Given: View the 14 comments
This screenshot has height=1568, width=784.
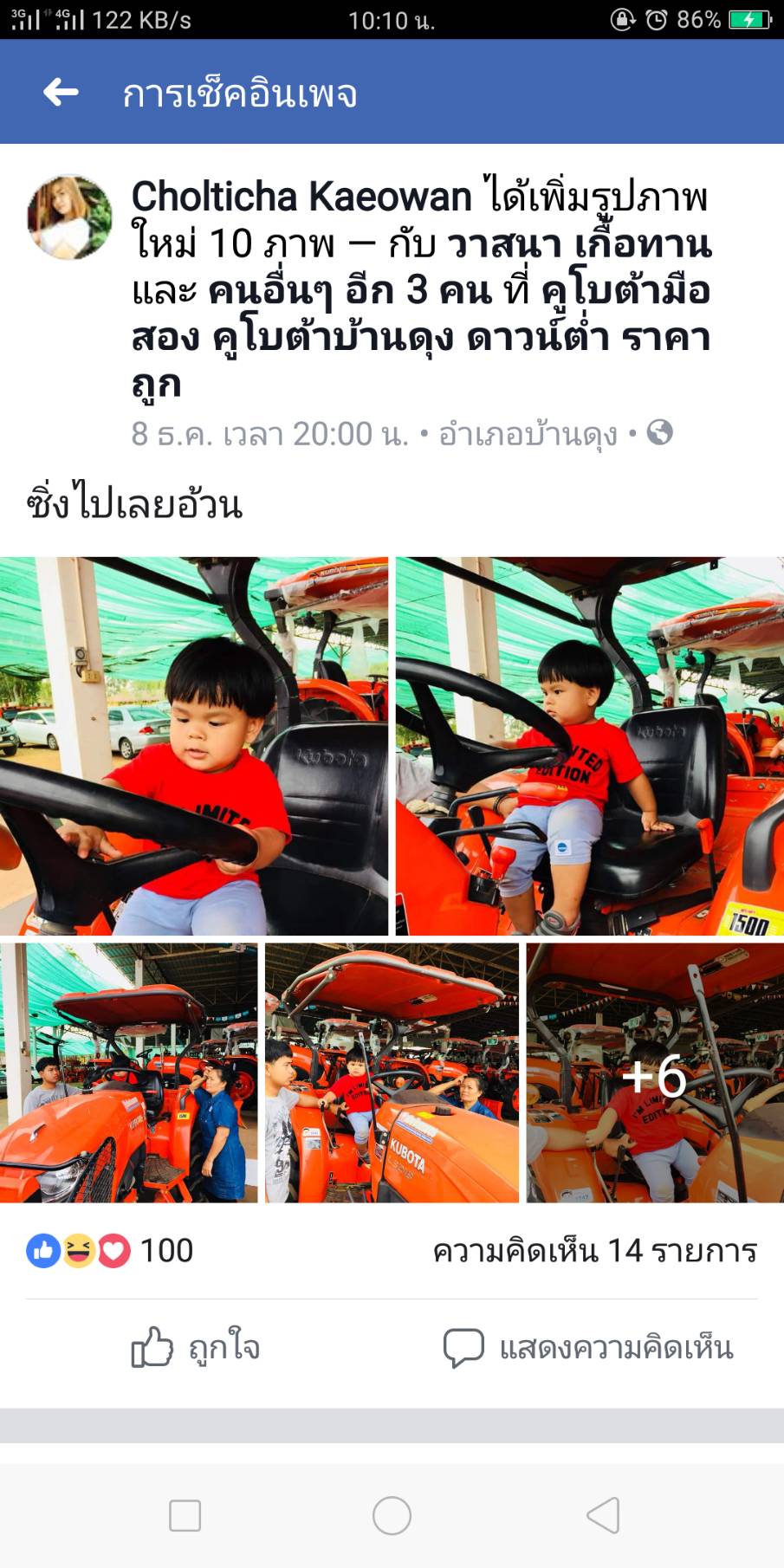Looking at the screenshot, I should (594, 1250).
